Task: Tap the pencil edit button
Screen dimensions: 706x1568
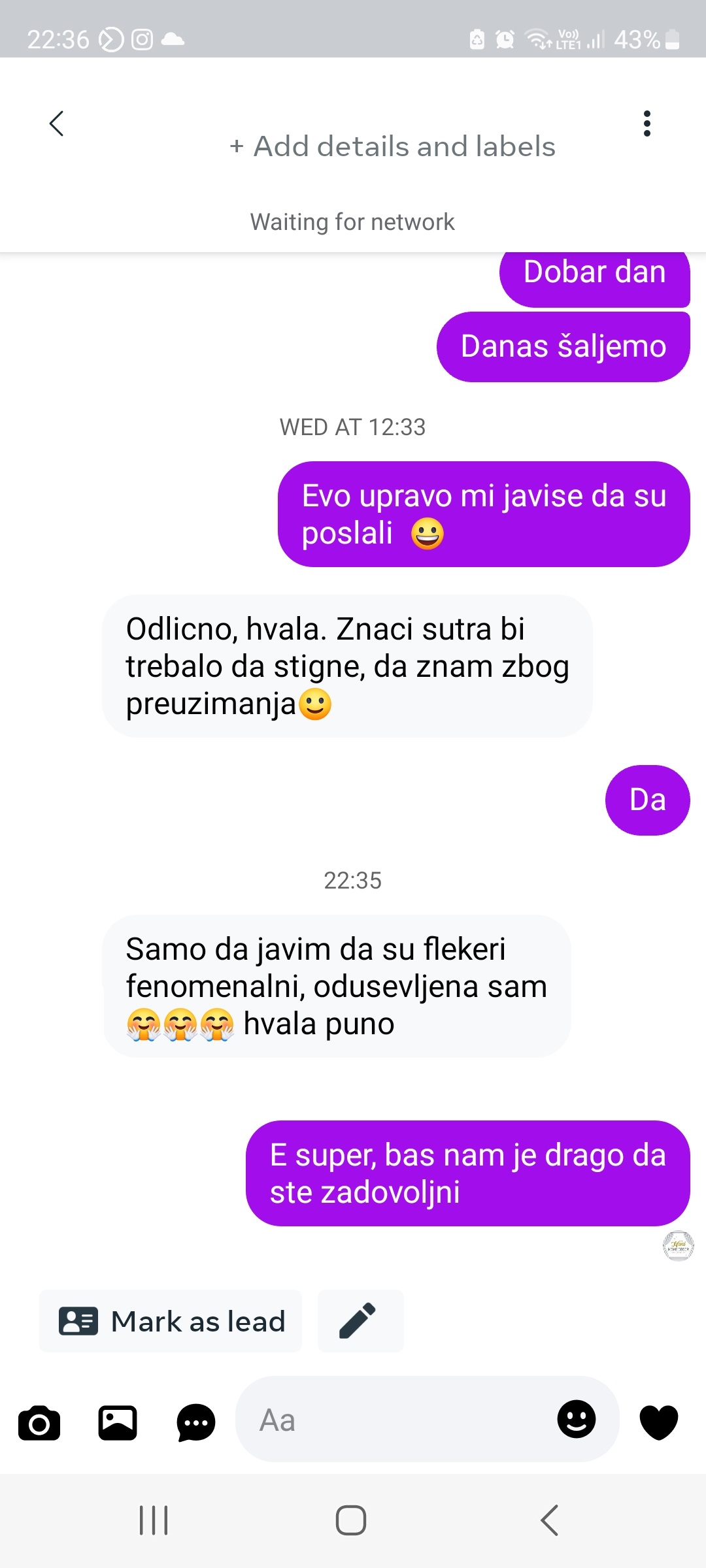Action: coord(360,1321)
